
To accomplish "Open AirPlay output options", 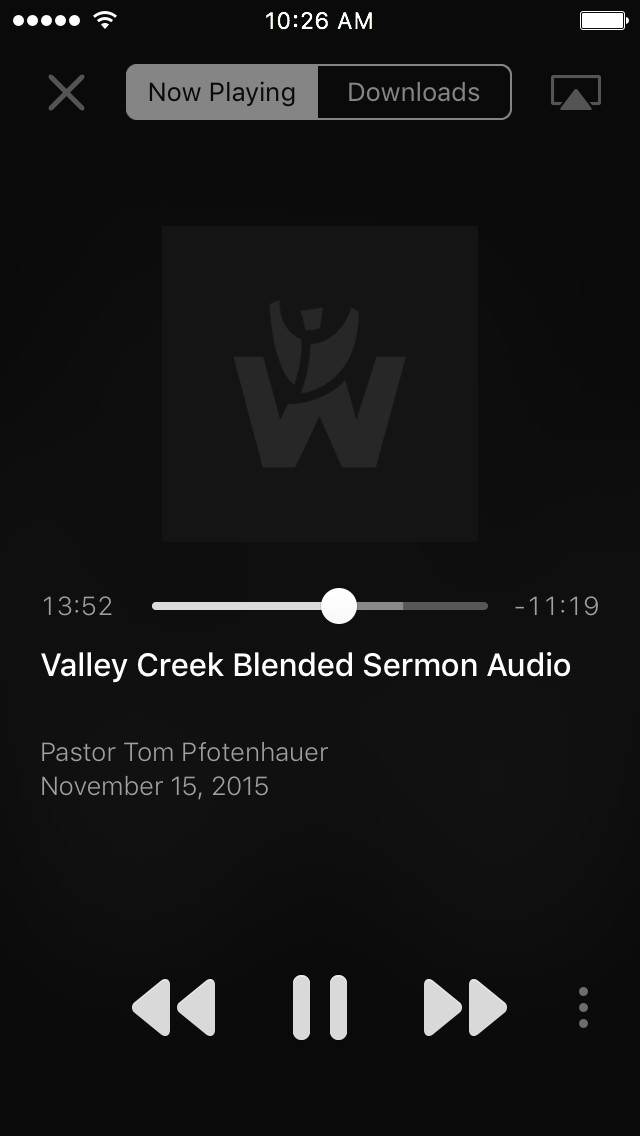I will click(576, 93).
